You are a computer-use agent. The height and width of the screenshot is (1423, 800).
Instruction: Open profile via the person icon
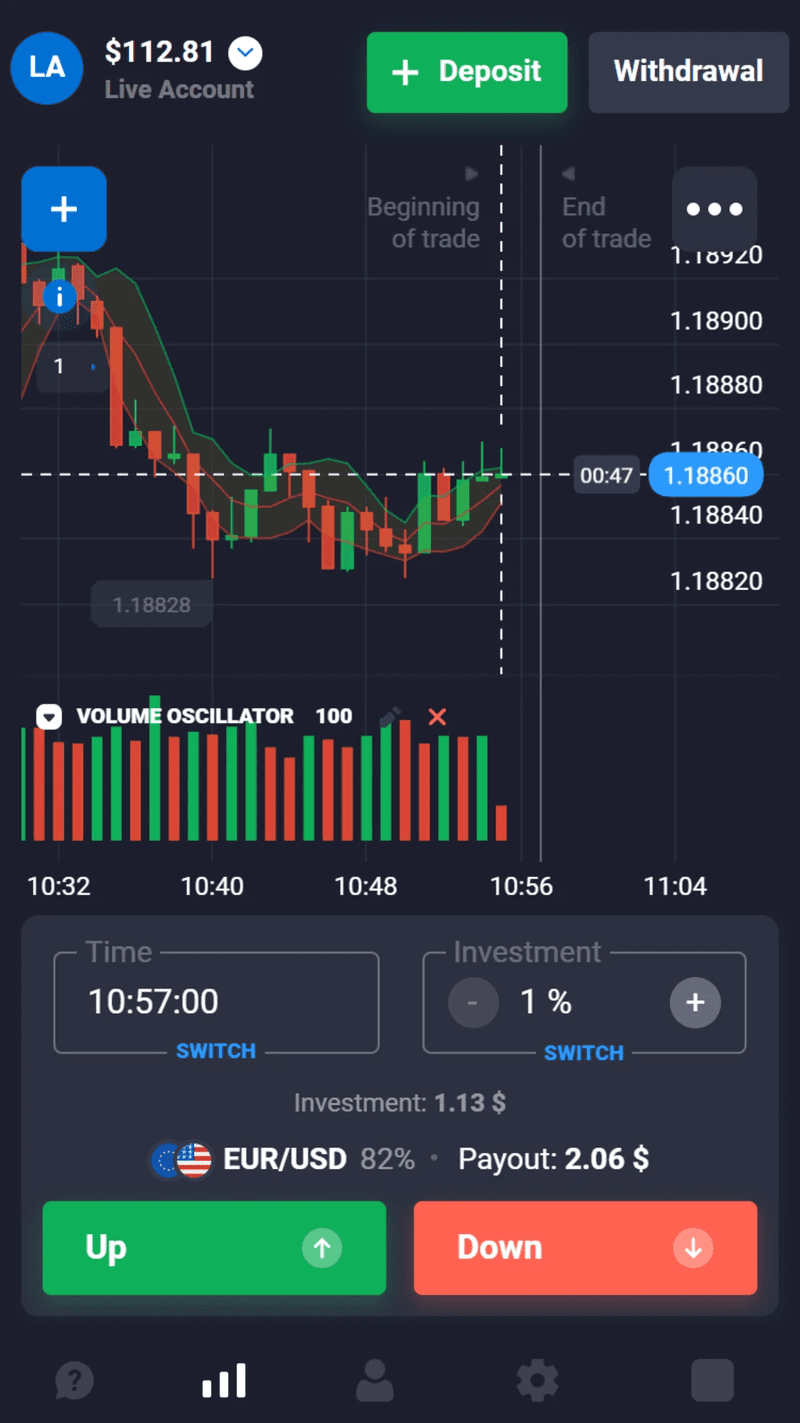(374, 1380)
